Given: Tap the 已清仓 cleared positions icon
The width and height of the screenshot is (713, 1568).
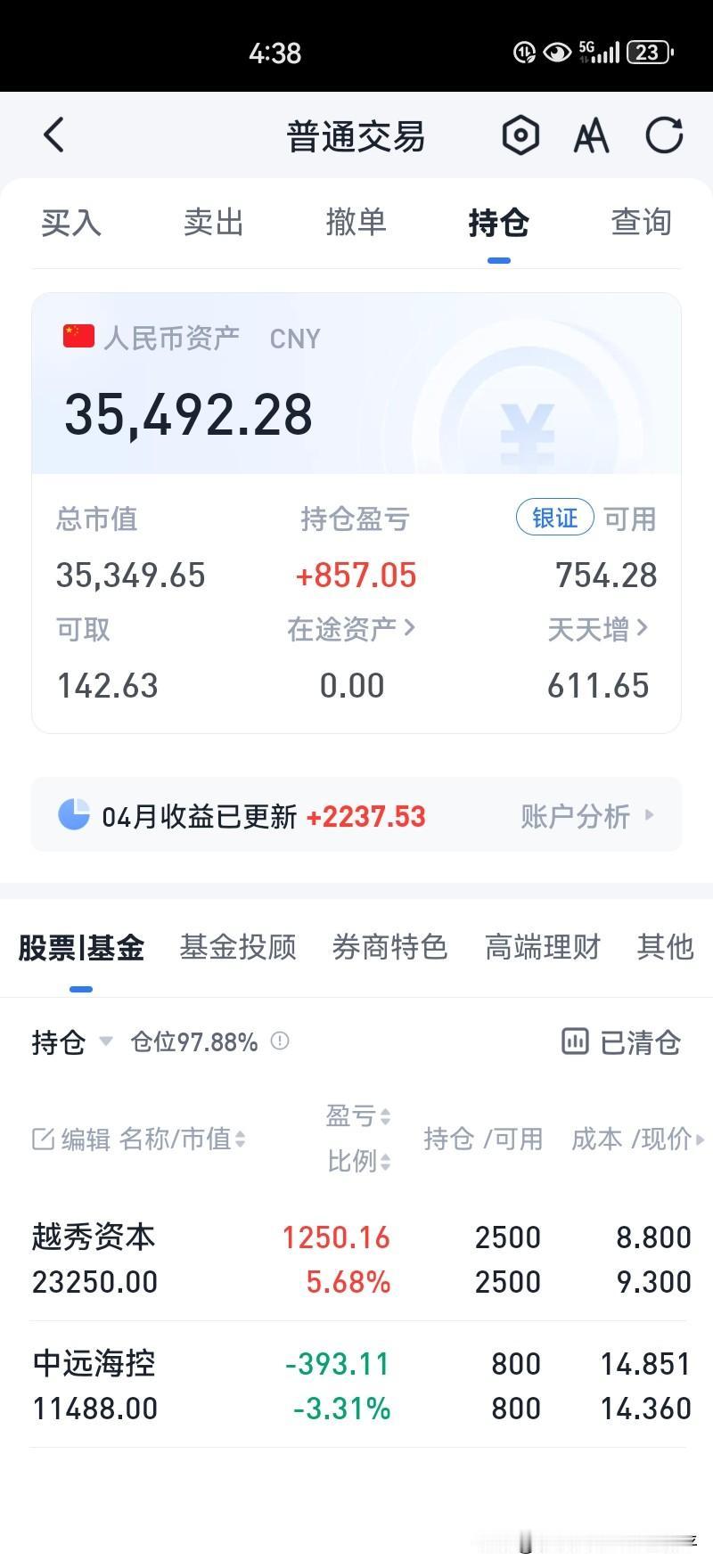Looking at the screenshot, I should tap(576, 1041).
